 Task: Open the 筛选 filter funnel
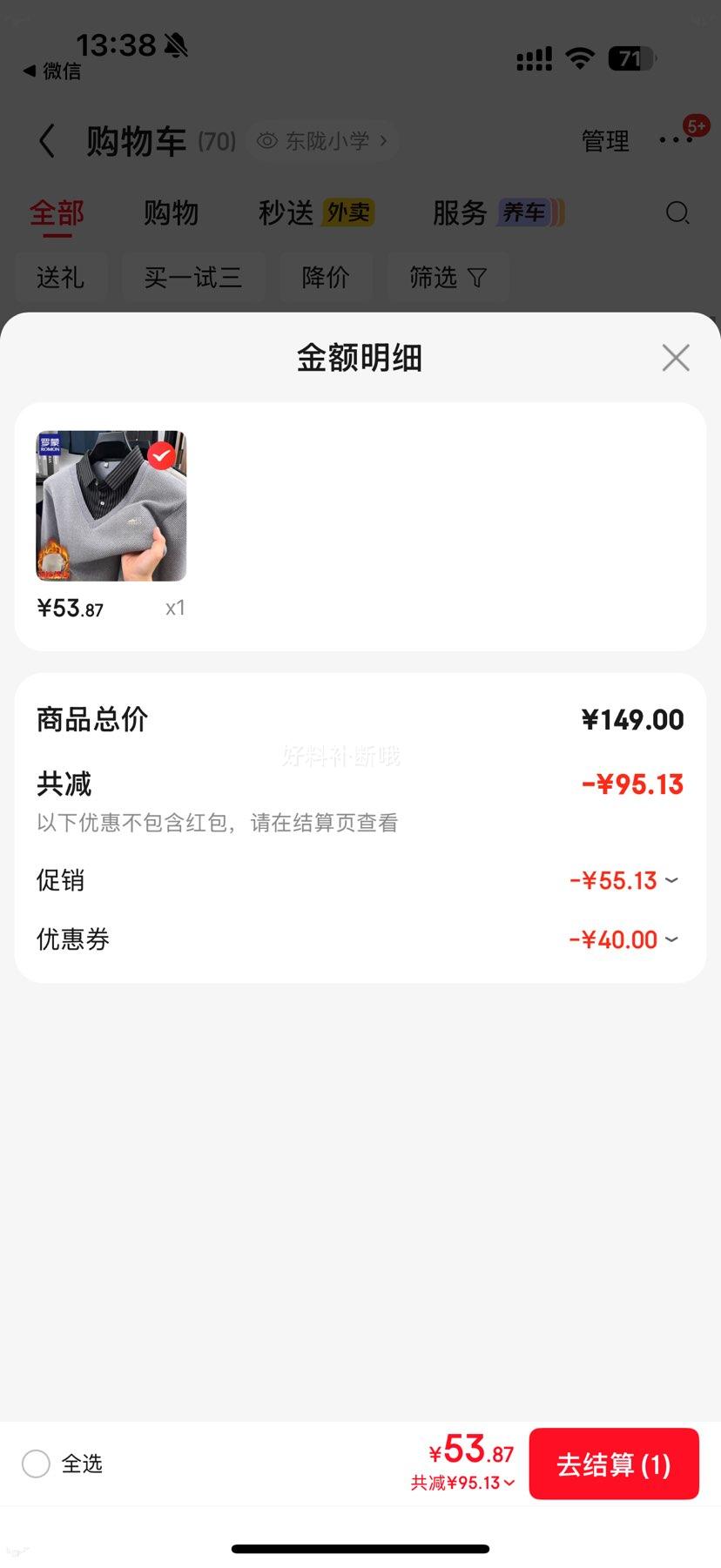(x=448, y=277)
